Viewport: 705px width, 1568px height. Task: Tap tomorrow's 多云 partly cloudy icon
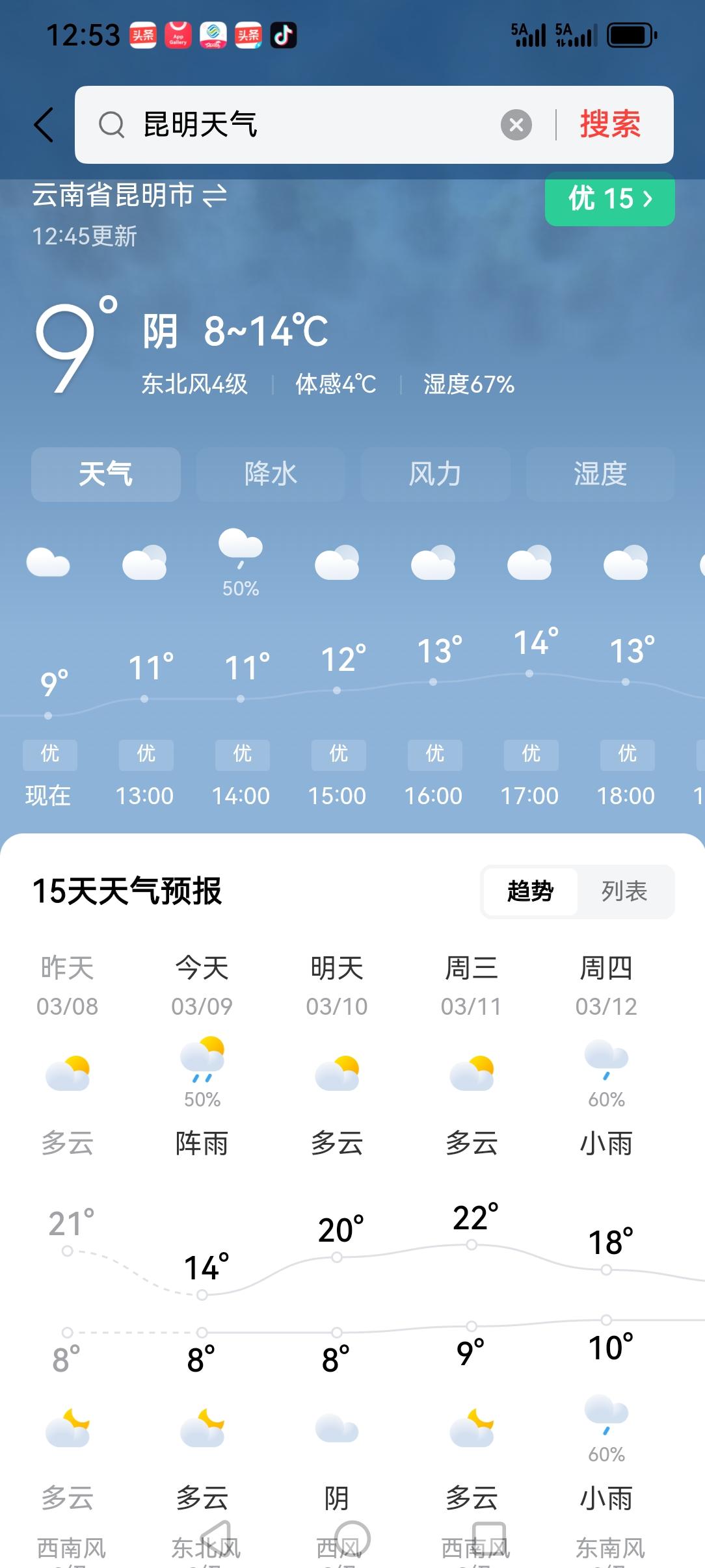click(x=337, y=1073)
